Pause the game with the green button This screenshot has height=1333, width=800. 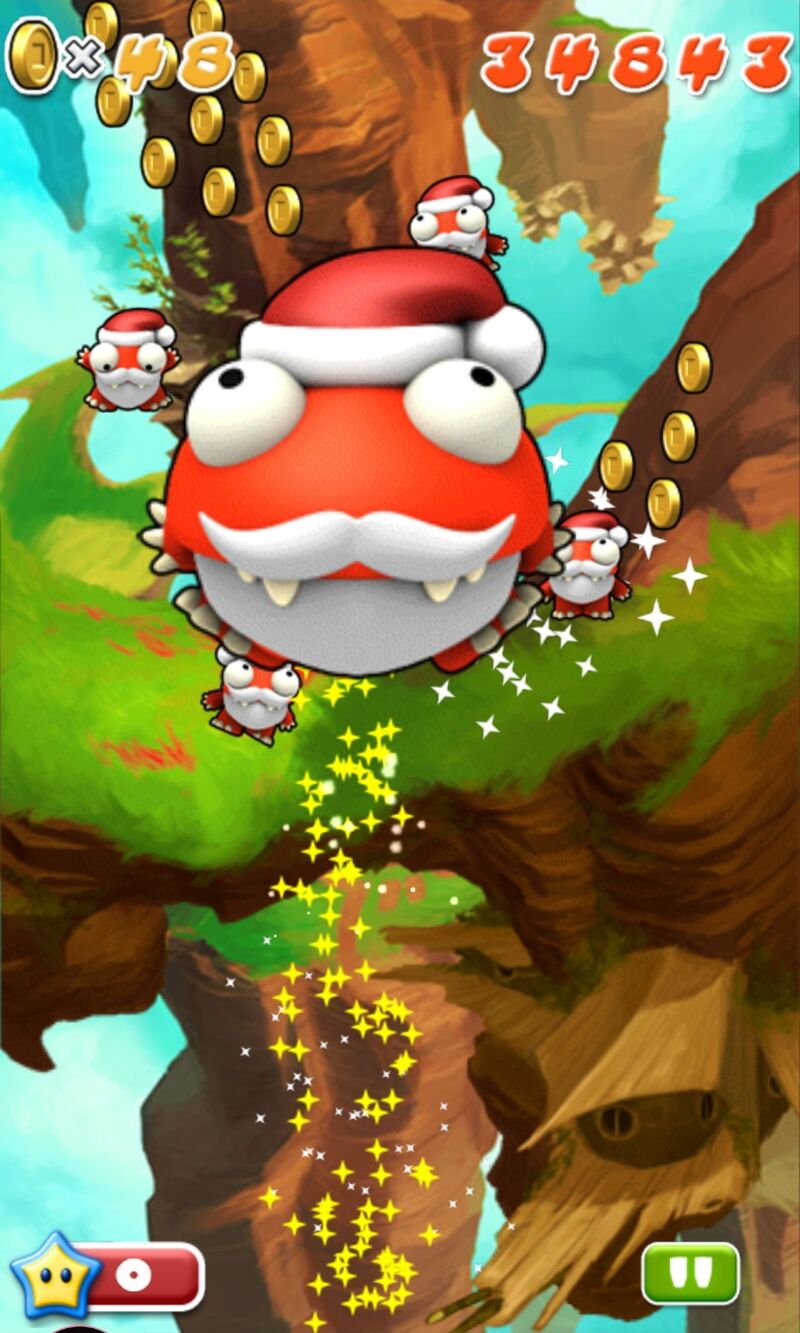tap(690, 1273)
